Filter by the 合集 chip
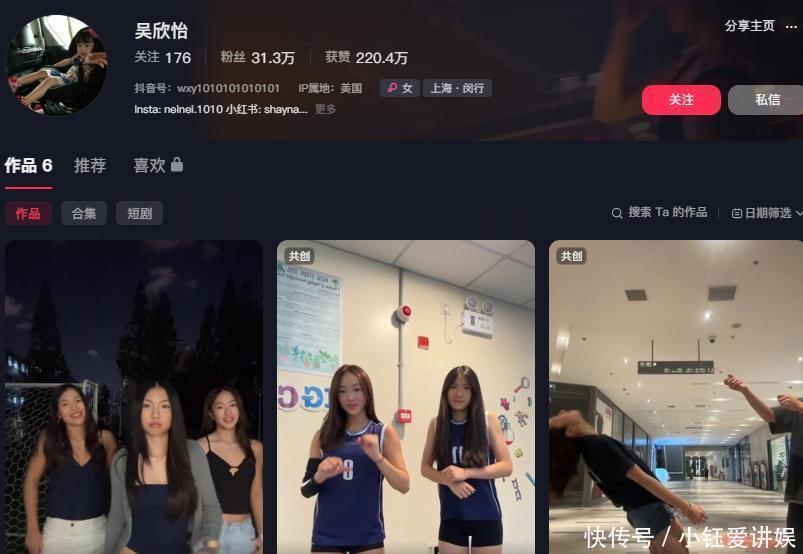The height and width of the screenshot is (554, 803). click(x=84, y=213)
